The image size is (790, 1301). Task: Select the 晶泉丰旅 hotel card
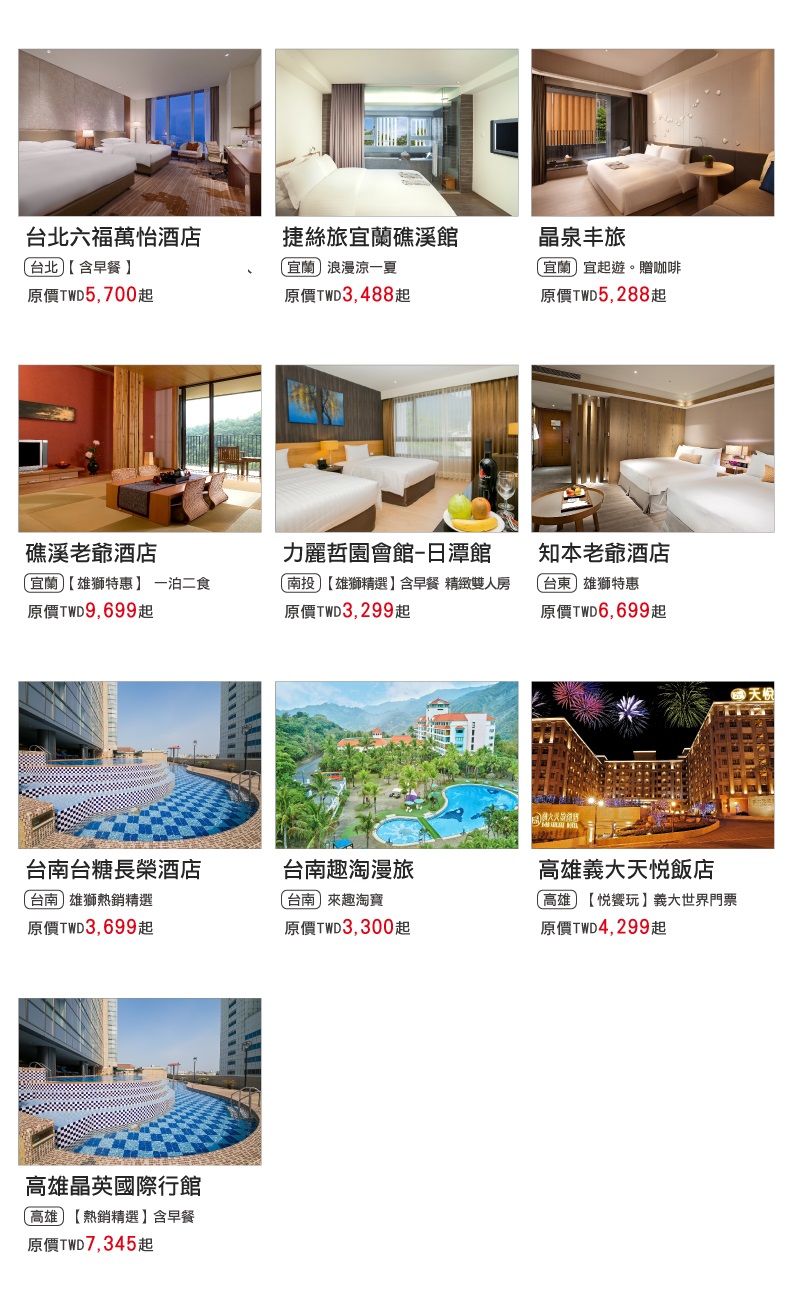coord(652,133)
